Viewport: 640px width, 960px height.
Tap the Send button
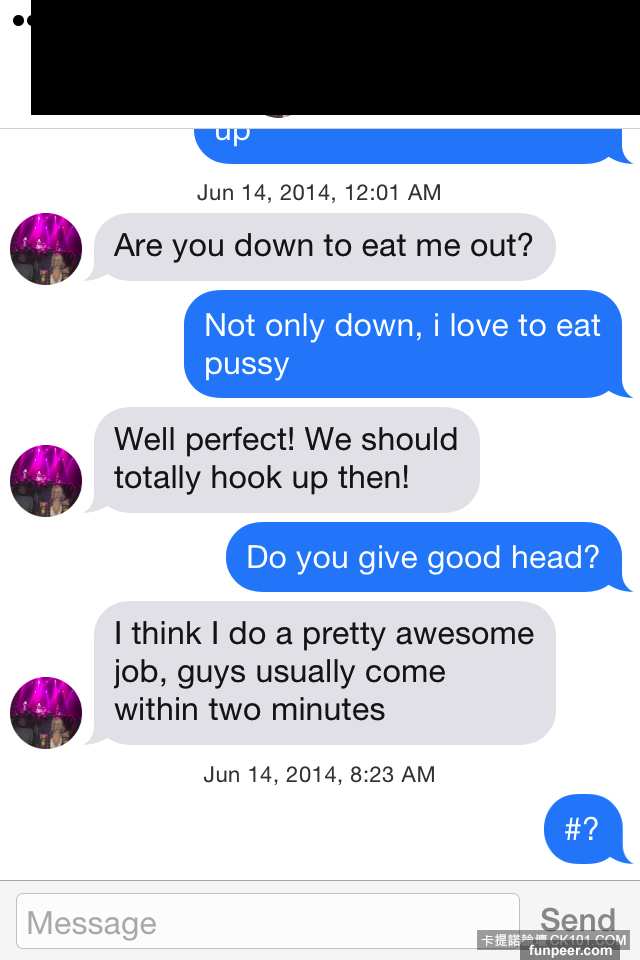pyautogui.click(x=577, y=920)
